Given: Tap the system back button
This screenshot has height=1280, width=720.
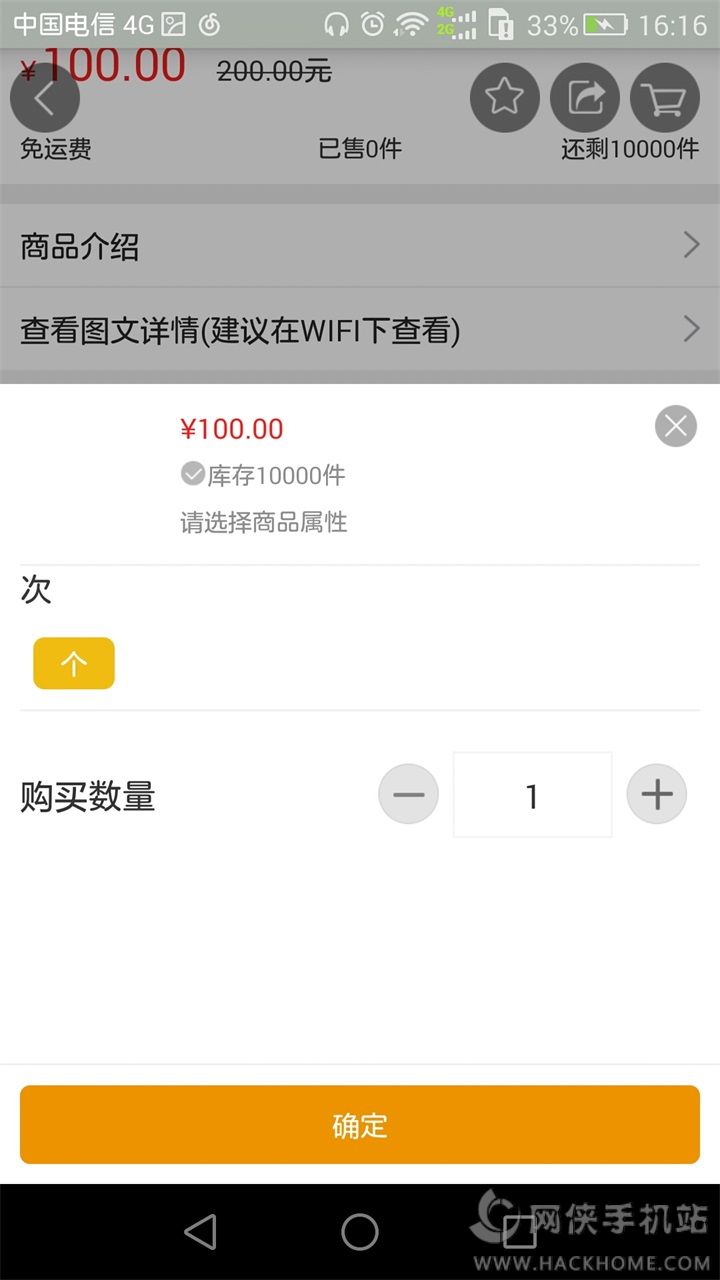Looking at the screenshot, I should (201, 1232).
